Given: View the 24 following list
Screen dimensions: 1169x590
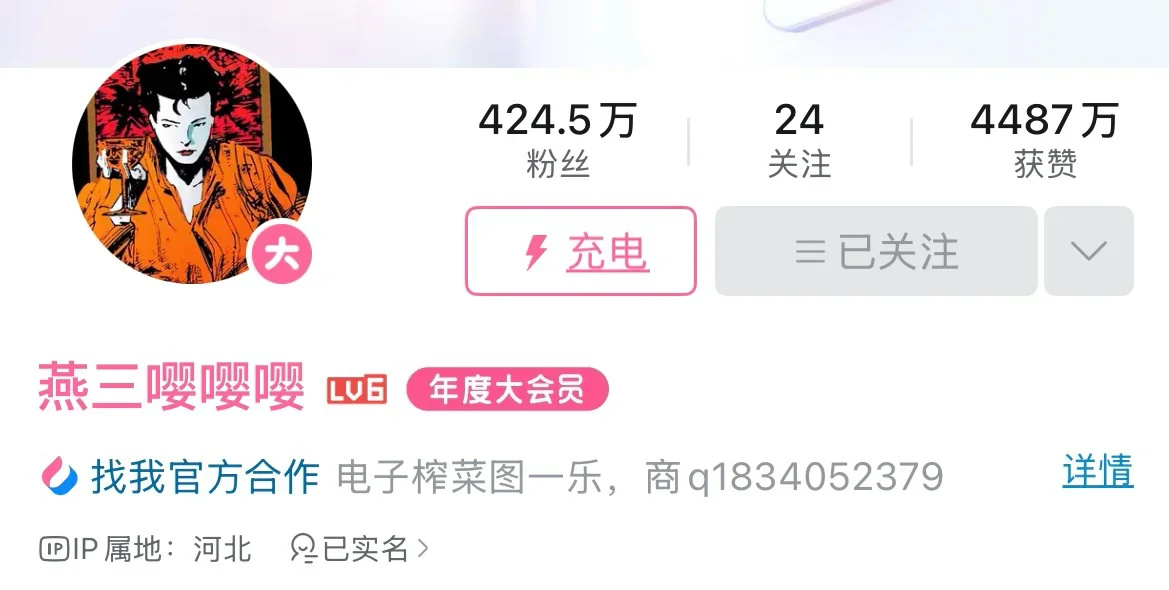Looking at the screenshot, I should click(x=799, y=141).
